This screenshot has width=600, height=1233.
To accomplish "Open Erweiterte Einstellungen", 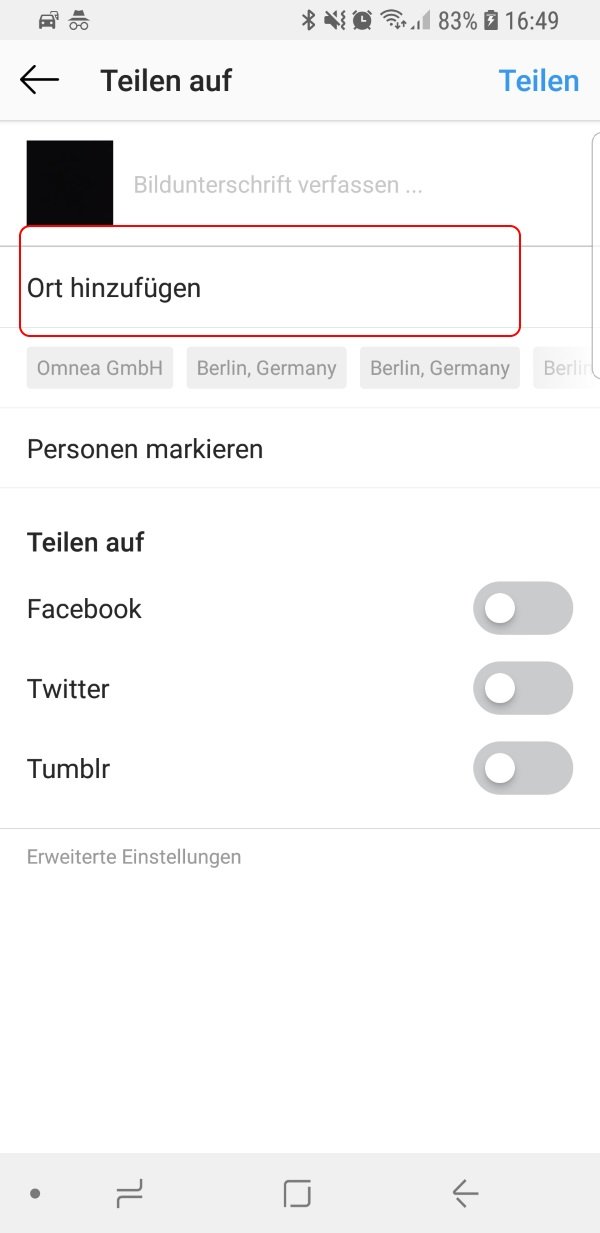I will pyautogui.click(x=134, y=857).
